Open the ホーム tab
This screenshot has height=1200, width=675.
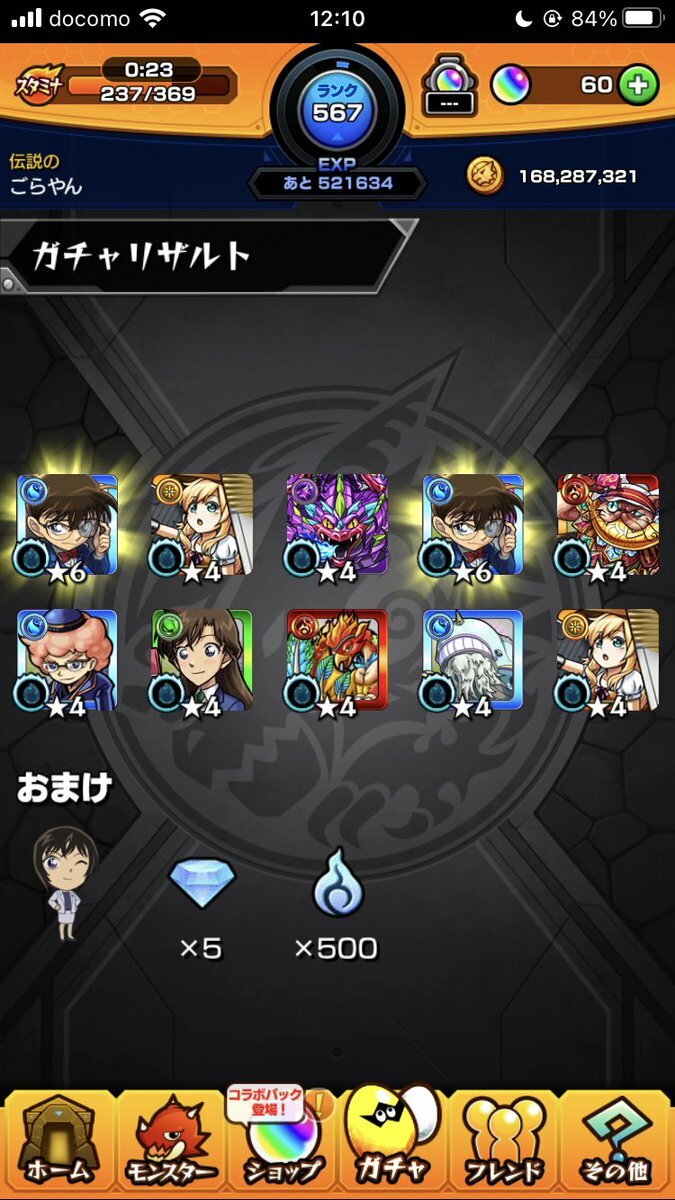[58, 1145]
